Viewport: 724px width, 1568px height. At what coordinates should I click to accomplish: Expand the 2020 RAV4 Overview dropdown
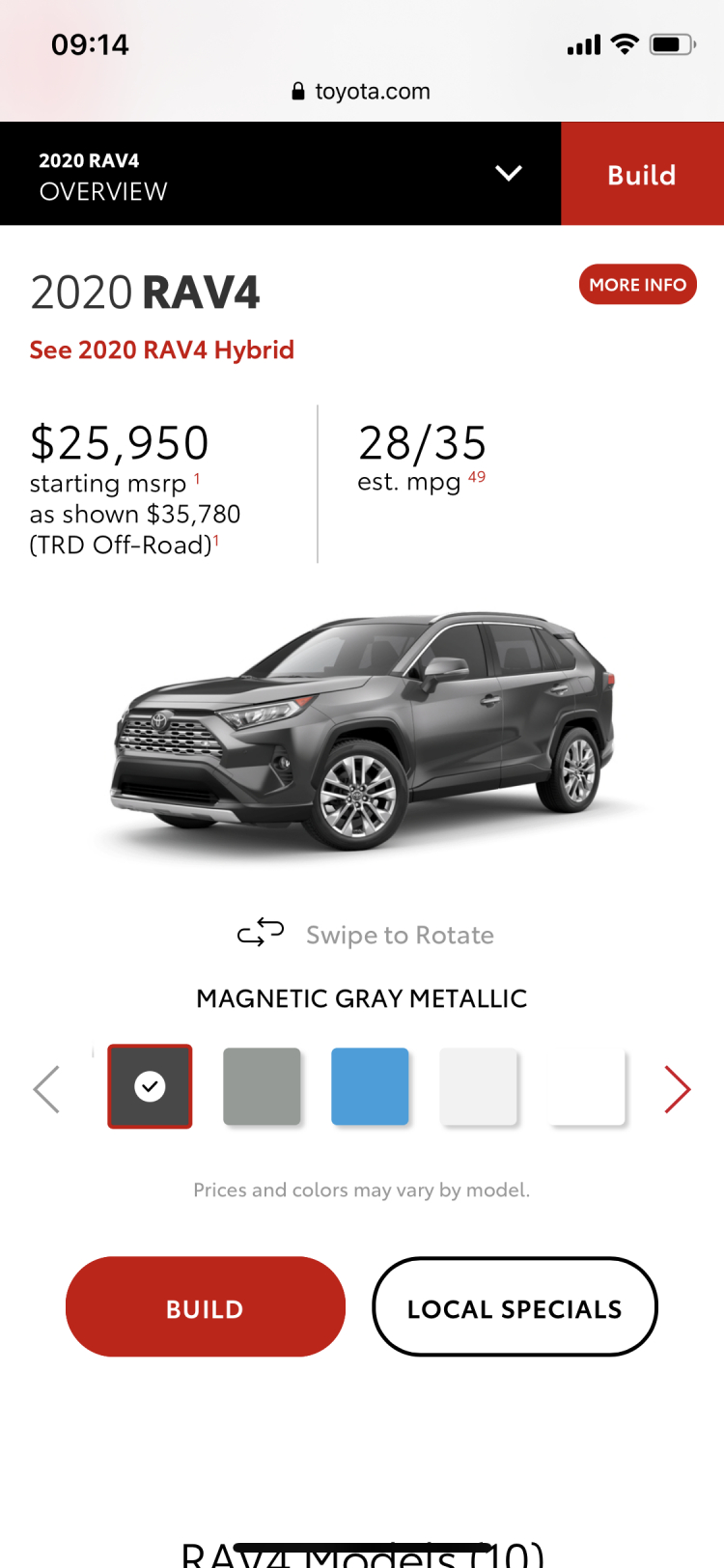pos(509,174)
